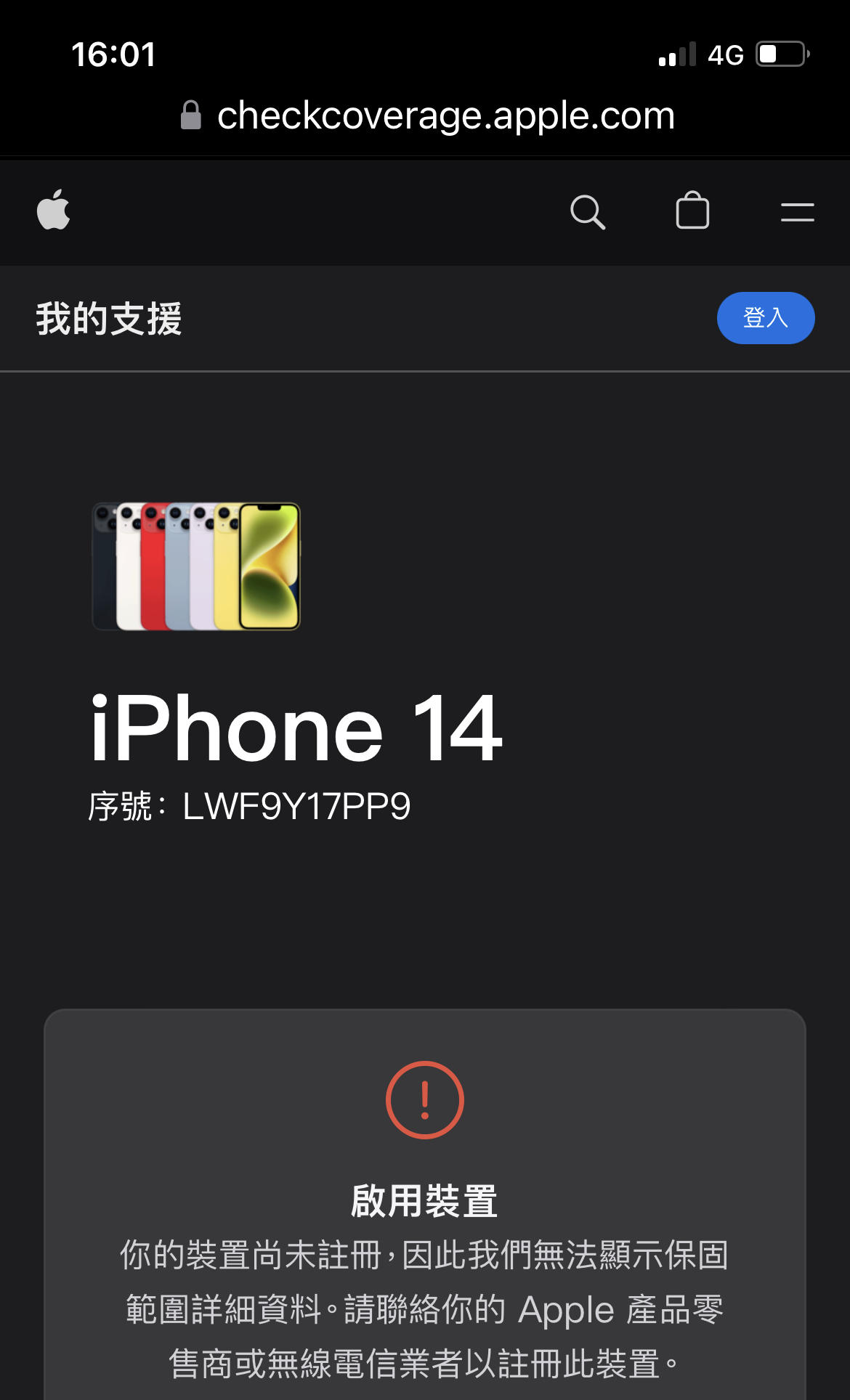
Task: Open the shopping bag
Action: (692, 211)
